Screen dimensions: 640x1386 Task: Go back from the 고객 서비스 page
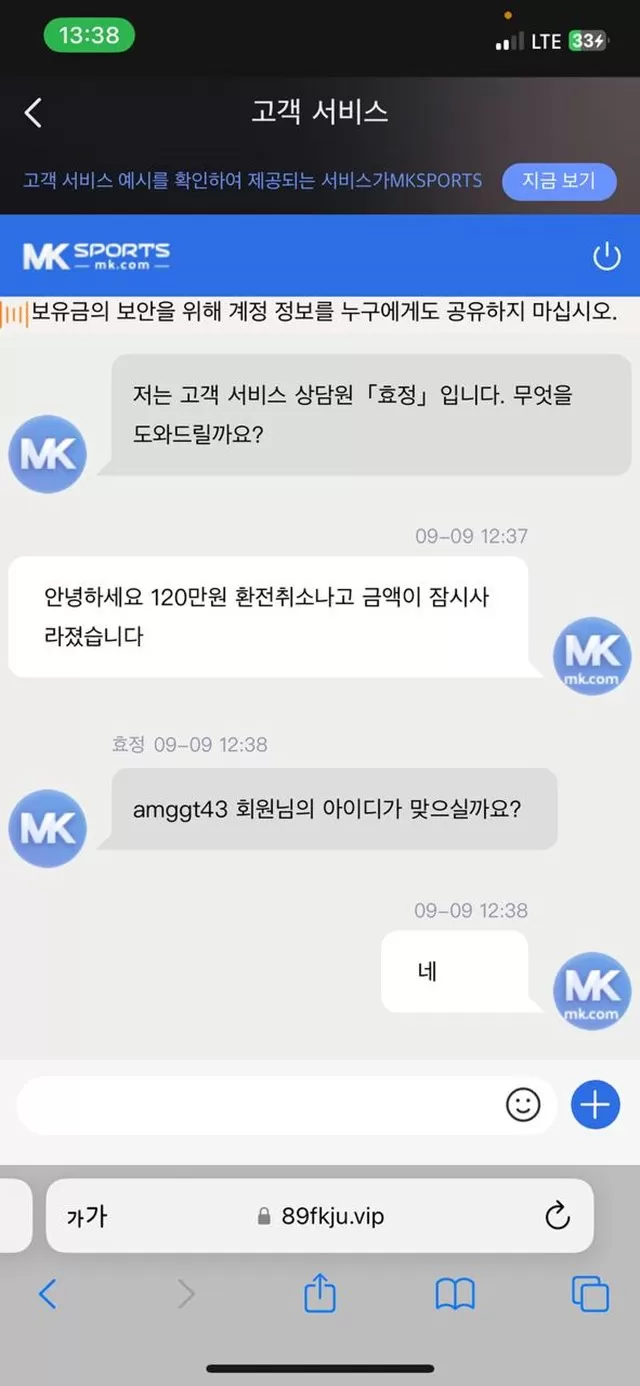click(33, 112)
